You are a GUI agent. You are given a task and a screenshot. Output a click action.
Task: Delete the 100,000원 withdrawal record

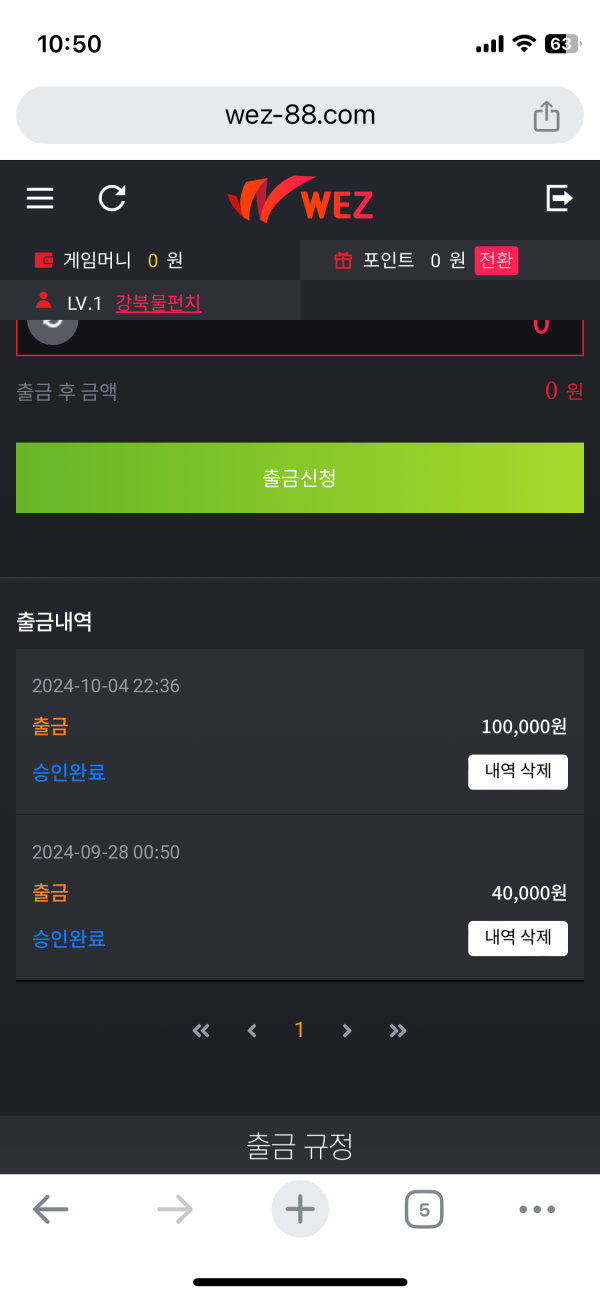[517, 772]
